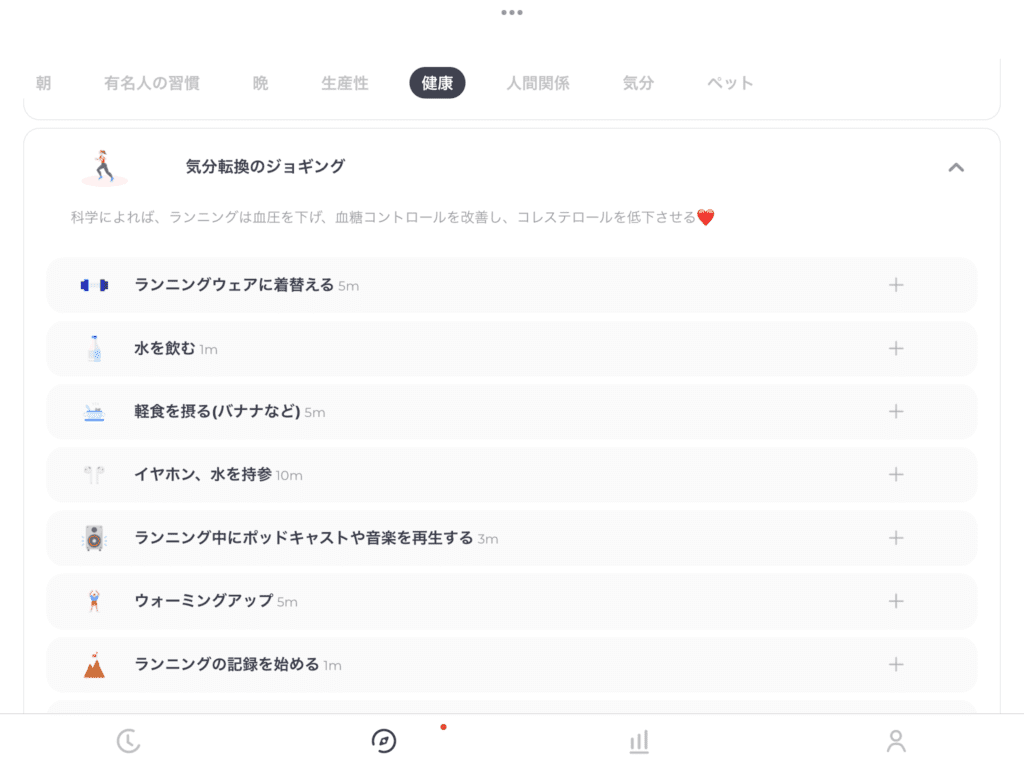1024x768 pixels.
Task: Open the 生産性 category tab
Action: [x=344, y=83]
